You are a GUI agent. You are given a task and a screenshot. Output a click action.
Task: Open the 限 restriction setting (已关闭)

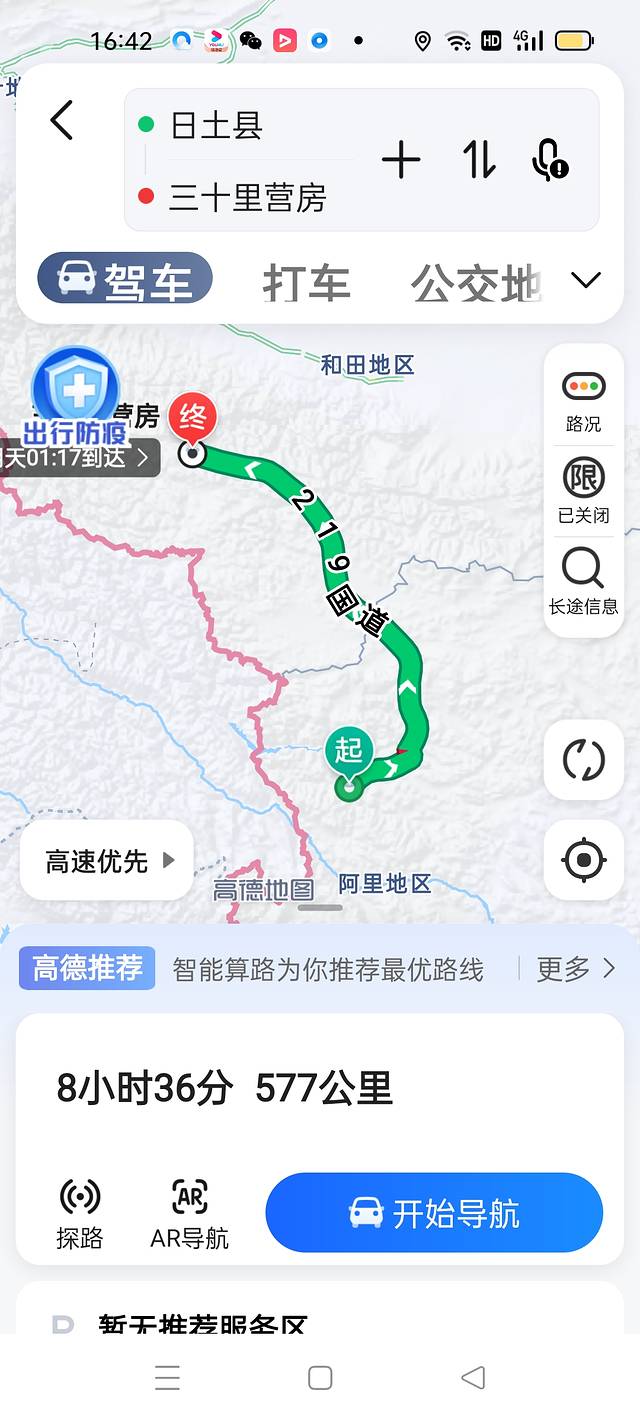coord(583,490)
